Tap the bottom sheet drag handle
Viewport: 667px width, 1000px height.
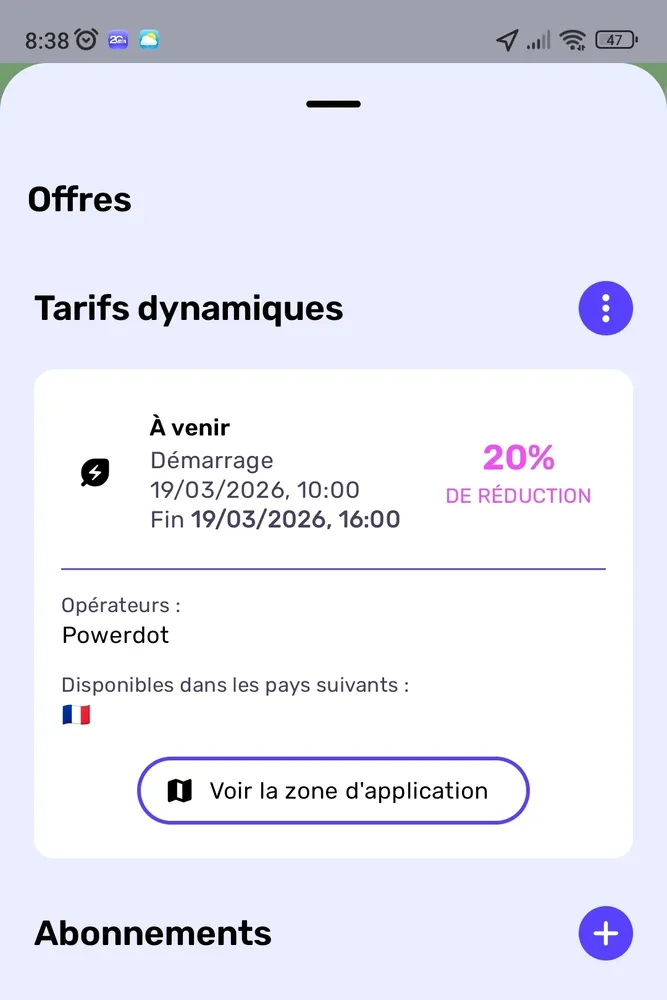[333, 104]
